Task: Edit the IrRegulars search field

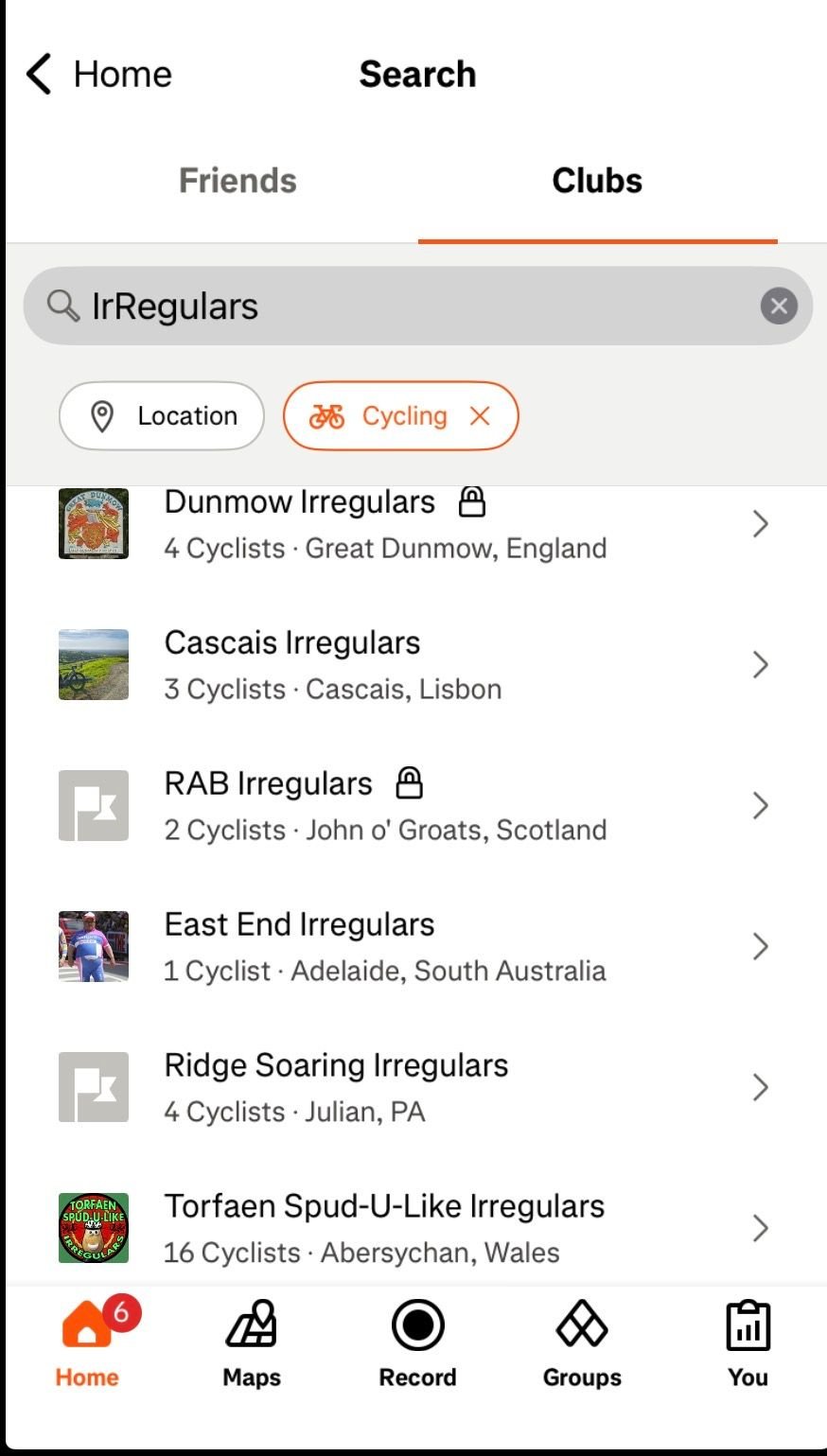Action: point(397,306)
